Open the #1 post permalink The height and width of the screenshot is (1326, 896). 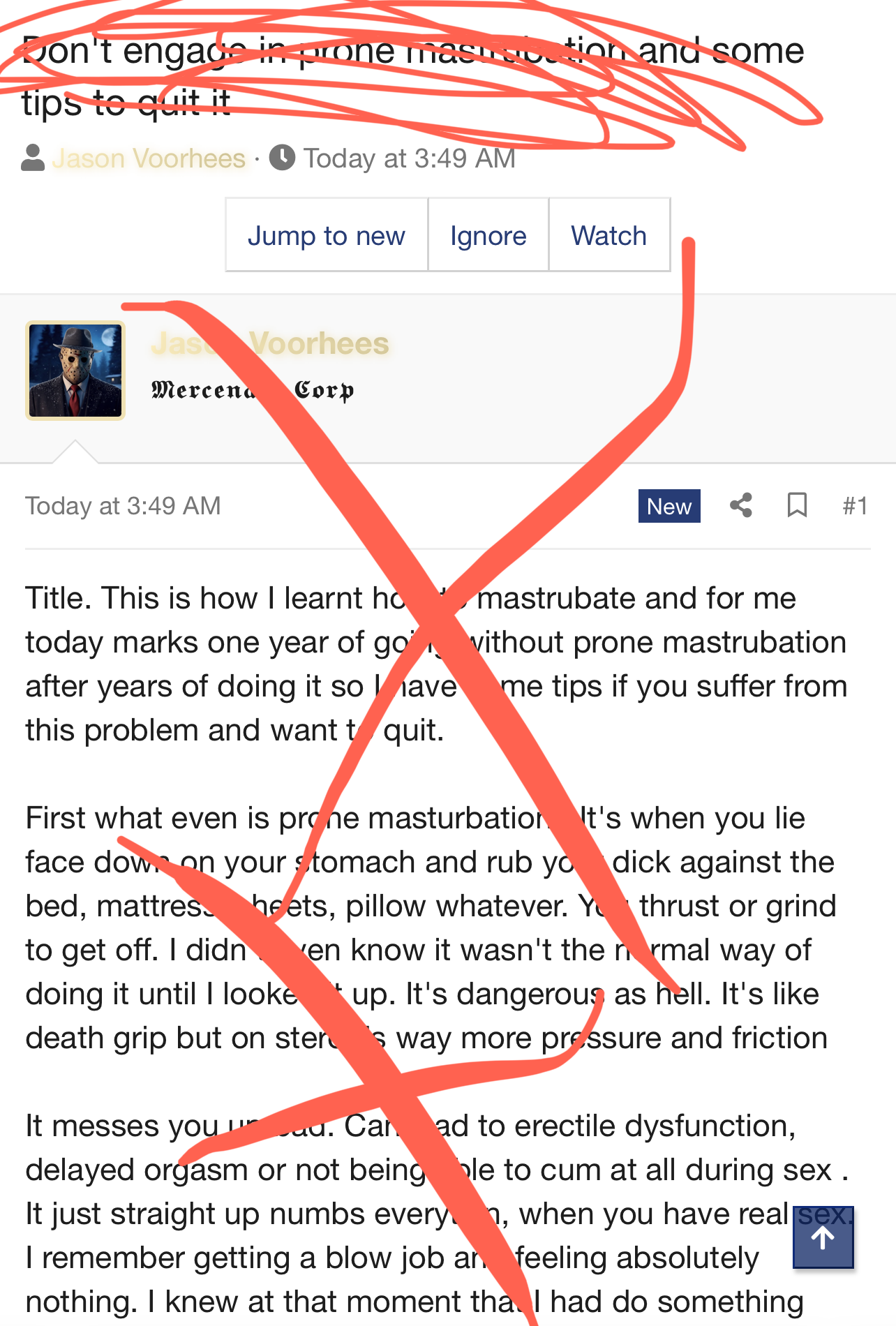(855, 505)
